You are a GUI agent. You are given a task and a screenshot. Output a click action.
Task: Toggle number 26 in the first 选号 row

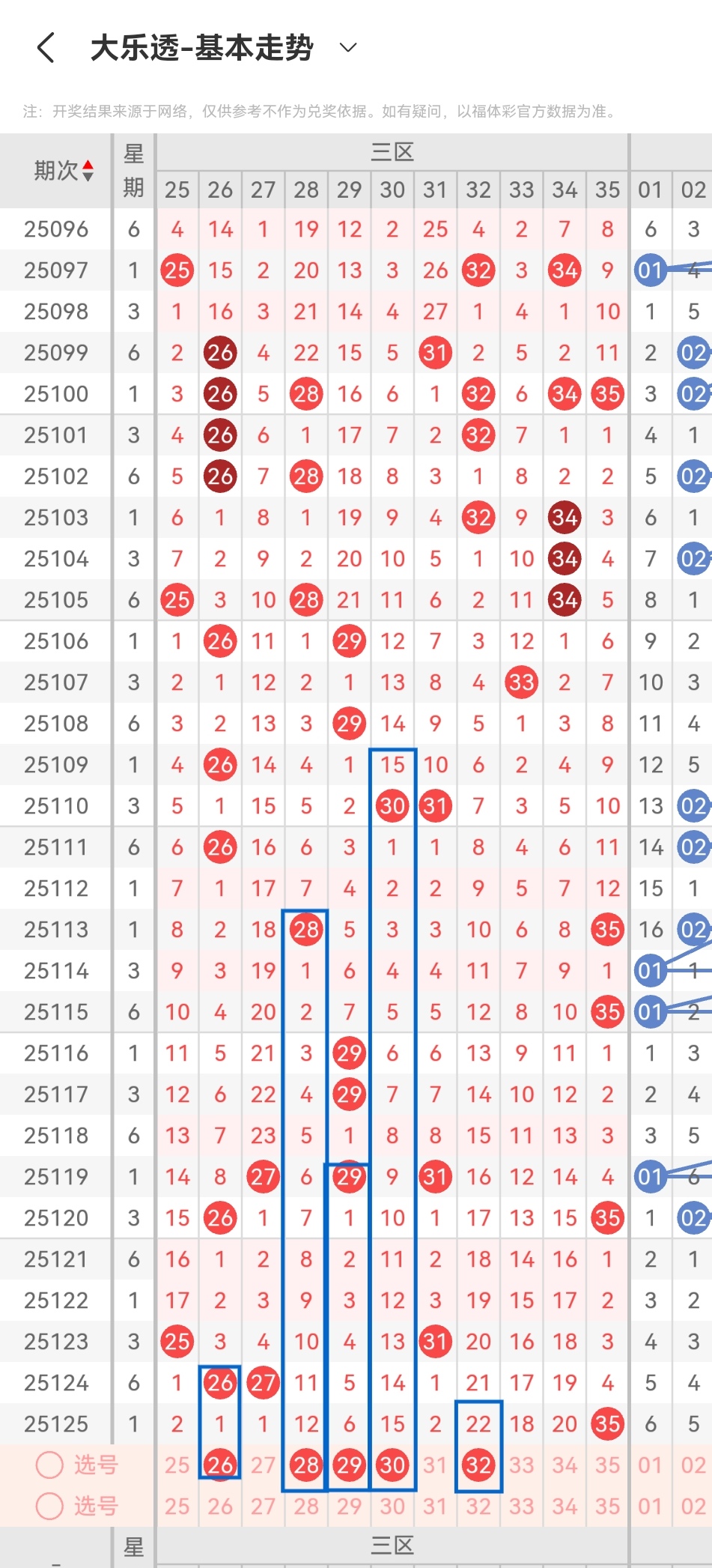coord(219,1466)
